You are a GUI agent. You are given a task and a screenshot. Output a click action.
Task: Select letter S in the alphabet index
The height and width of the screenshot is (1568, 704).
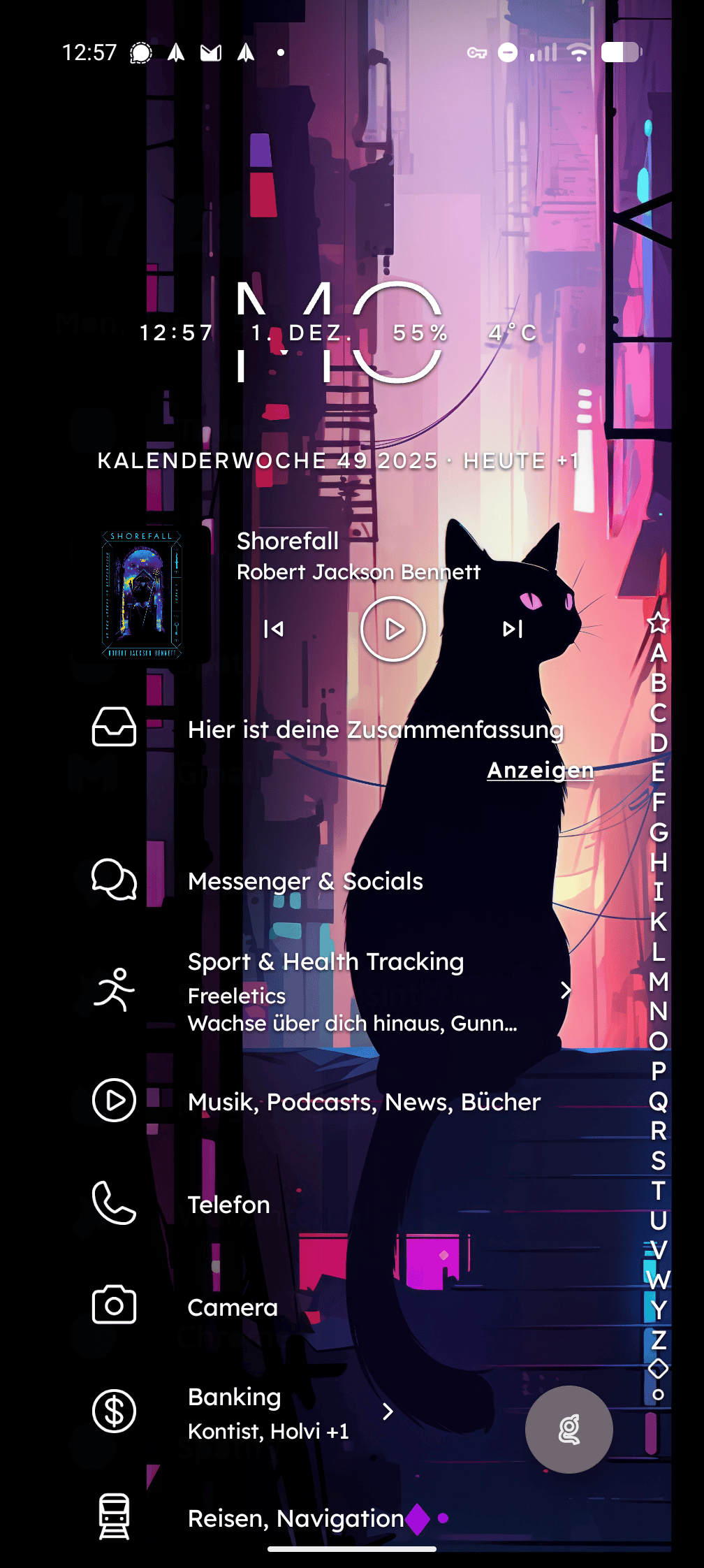[x=658, y=1161]
